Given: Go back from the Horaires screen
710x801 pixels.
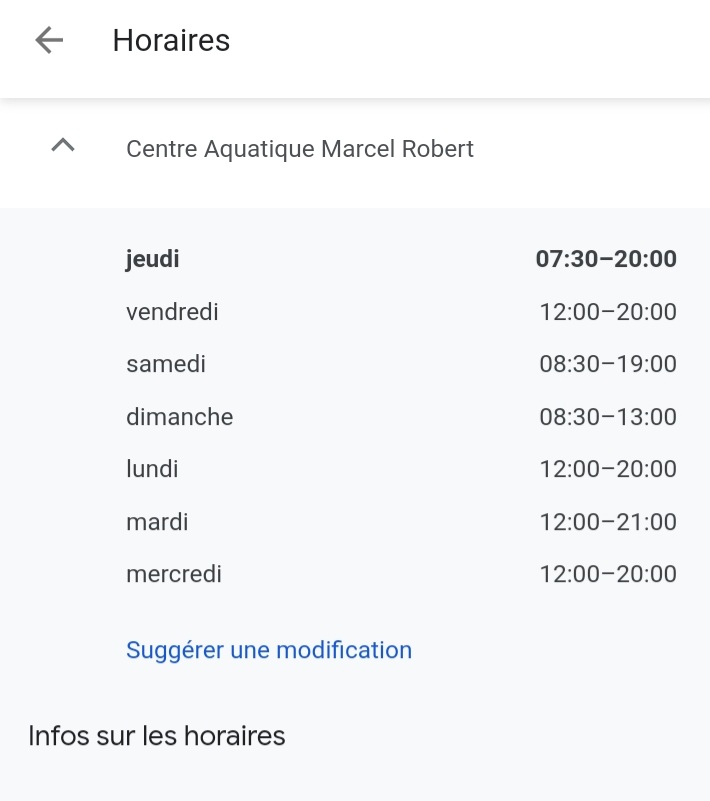Looking at the screenshot, I should [x=49, y=40].
